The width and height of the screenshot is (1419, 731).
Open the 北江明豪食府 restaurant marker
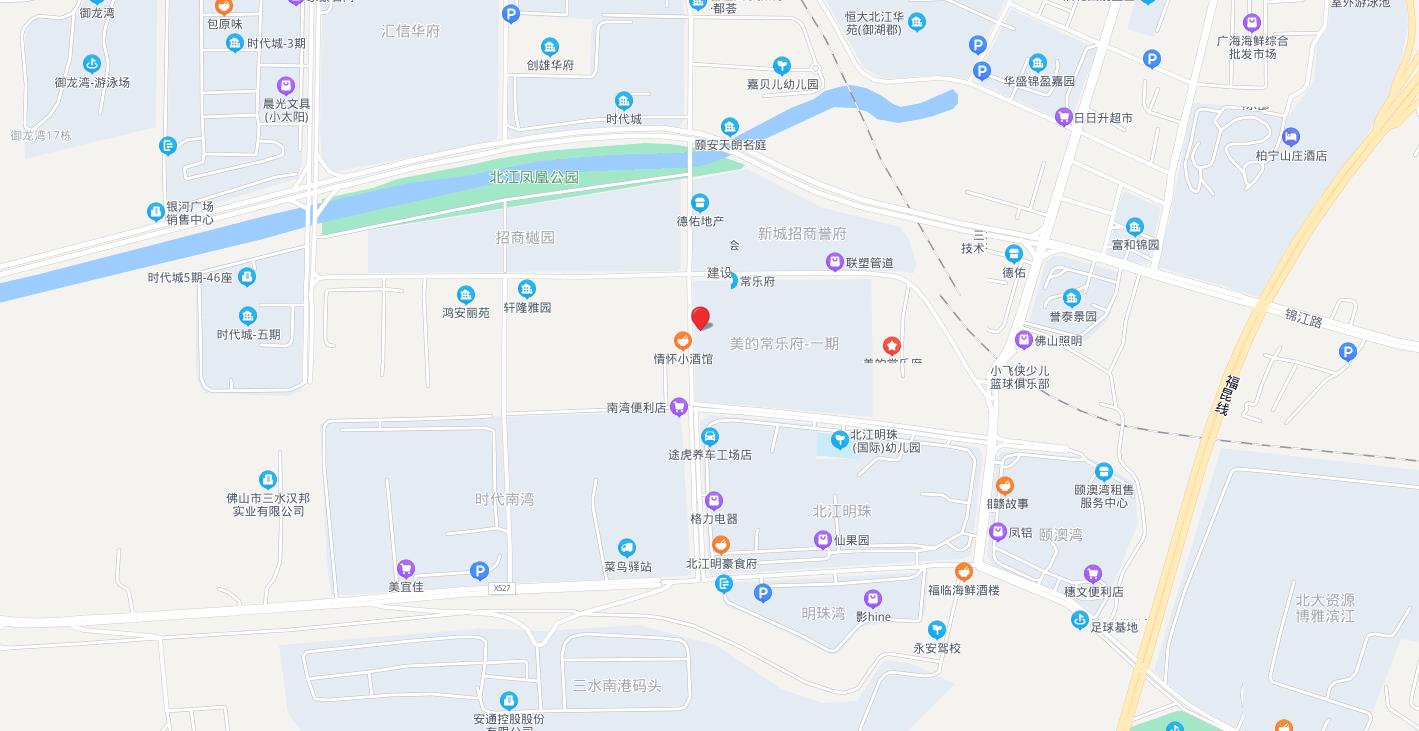point(720,546)
